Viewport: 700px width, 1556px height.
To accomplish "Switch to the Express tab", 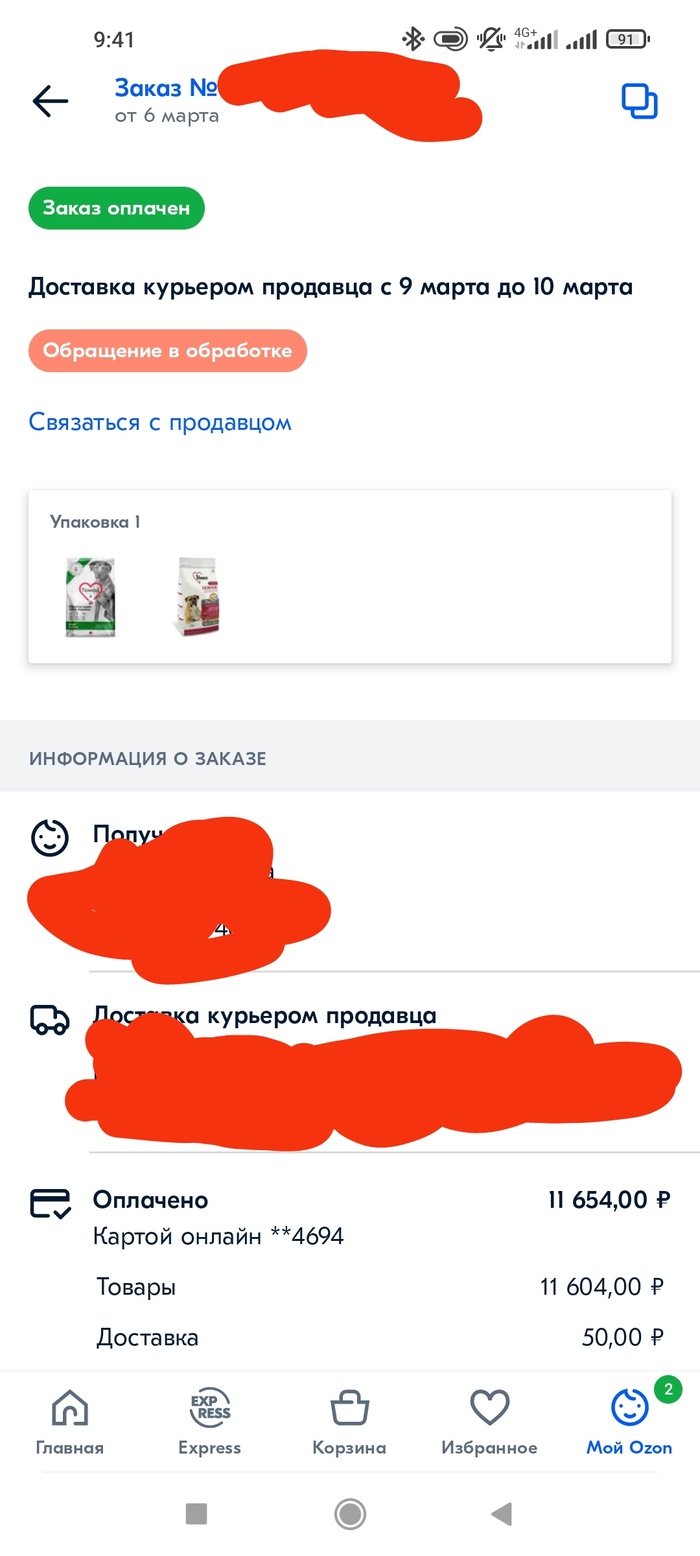I will pyautogui.click(x=210, y=1422).
